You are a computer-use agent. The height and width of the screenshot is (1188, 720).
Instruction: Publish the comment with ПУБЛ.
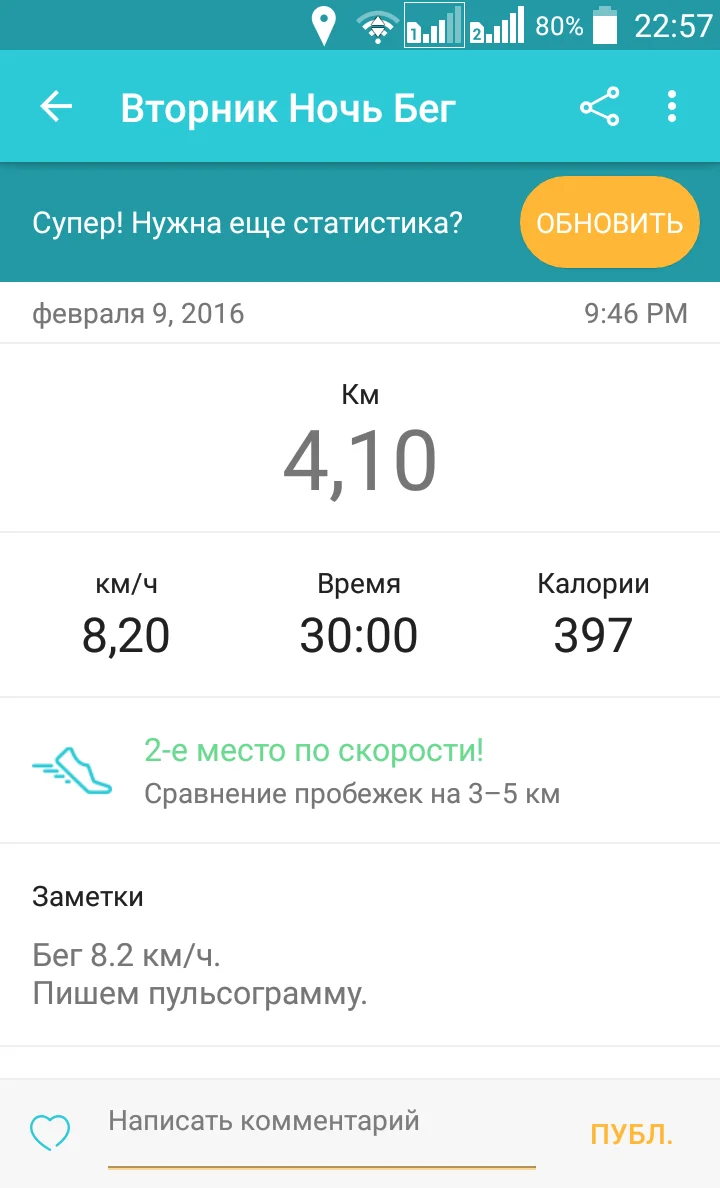632,1134
